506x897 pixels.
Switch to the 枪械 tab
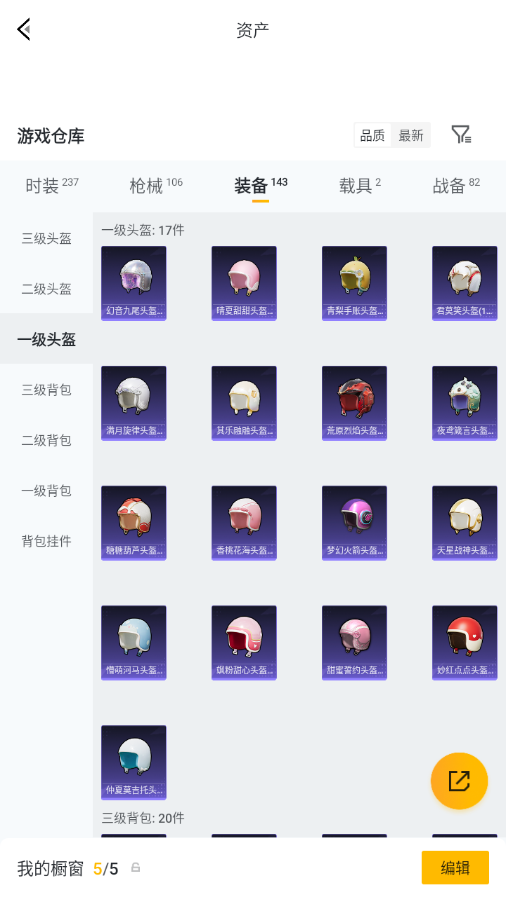pos(156,185)
